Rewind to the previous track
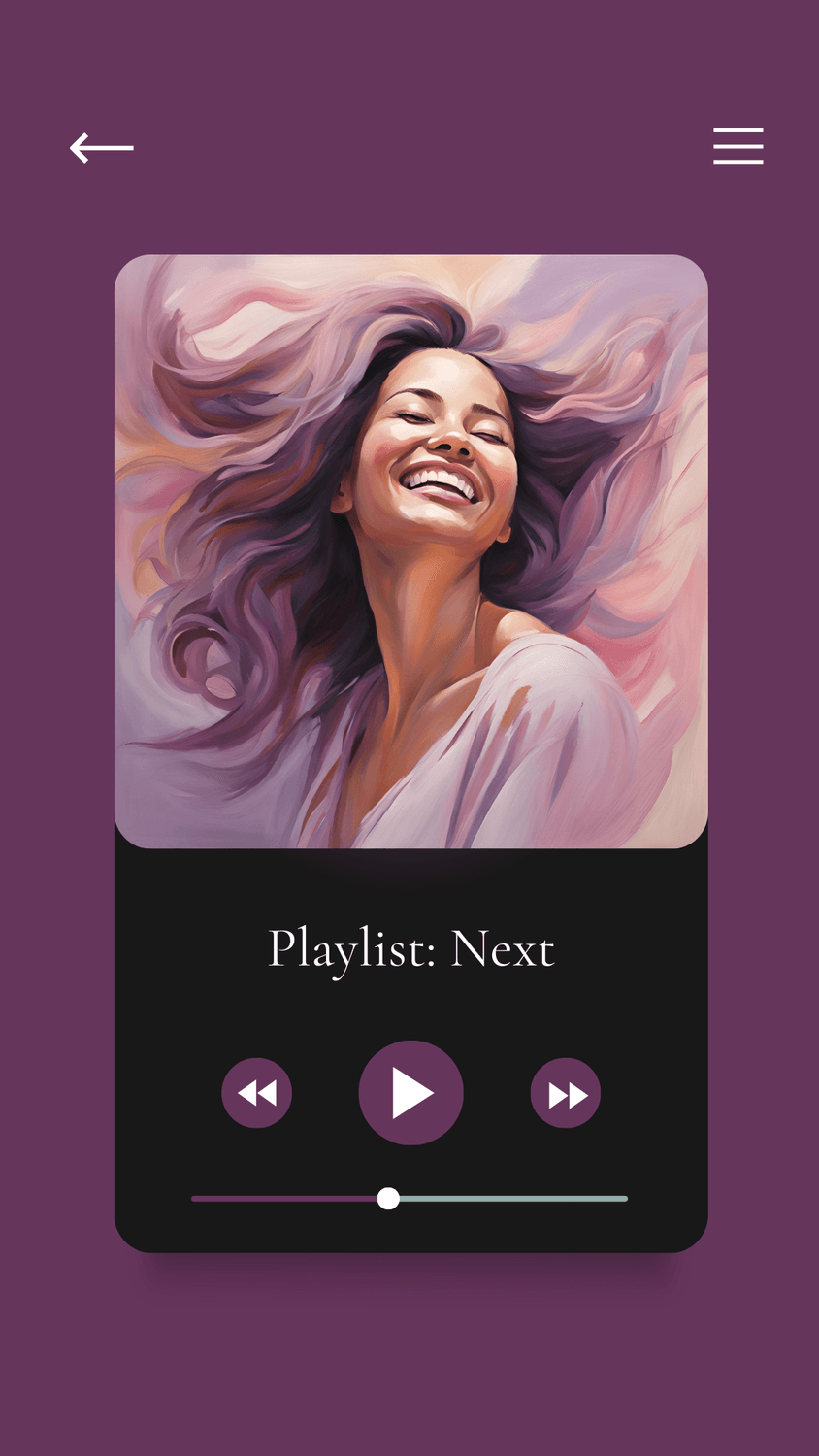The width and height of the screenshot is (819, 1456). (x=257, y=1093)
